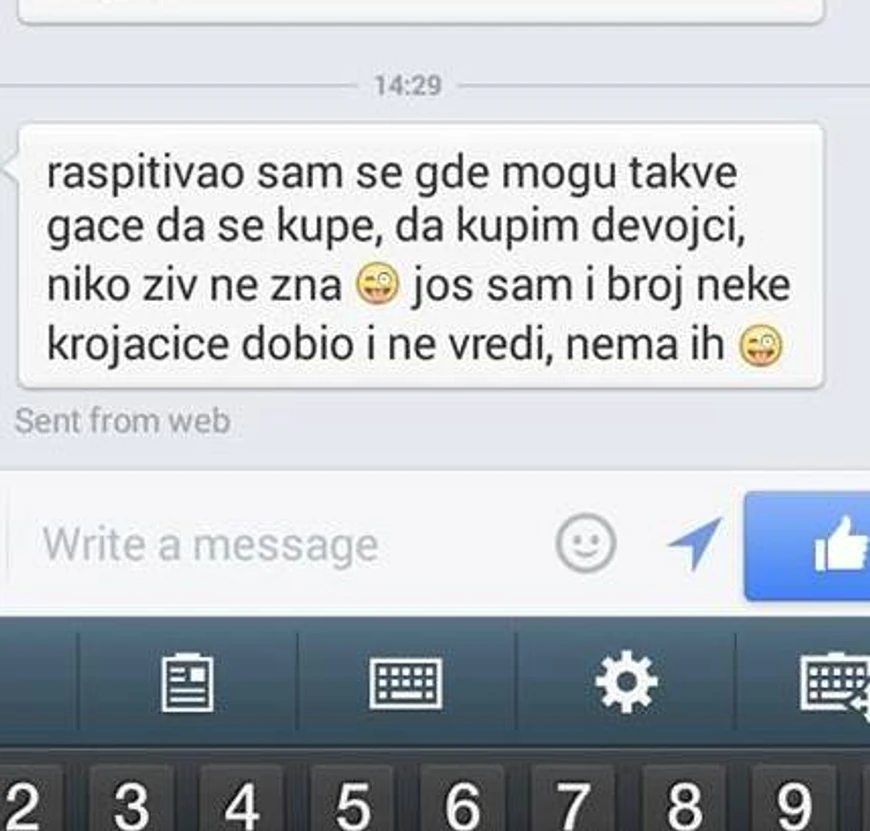Screen dimensions: 870x831
Task: Open the keyboard settings gear
Action: [626, 684]
